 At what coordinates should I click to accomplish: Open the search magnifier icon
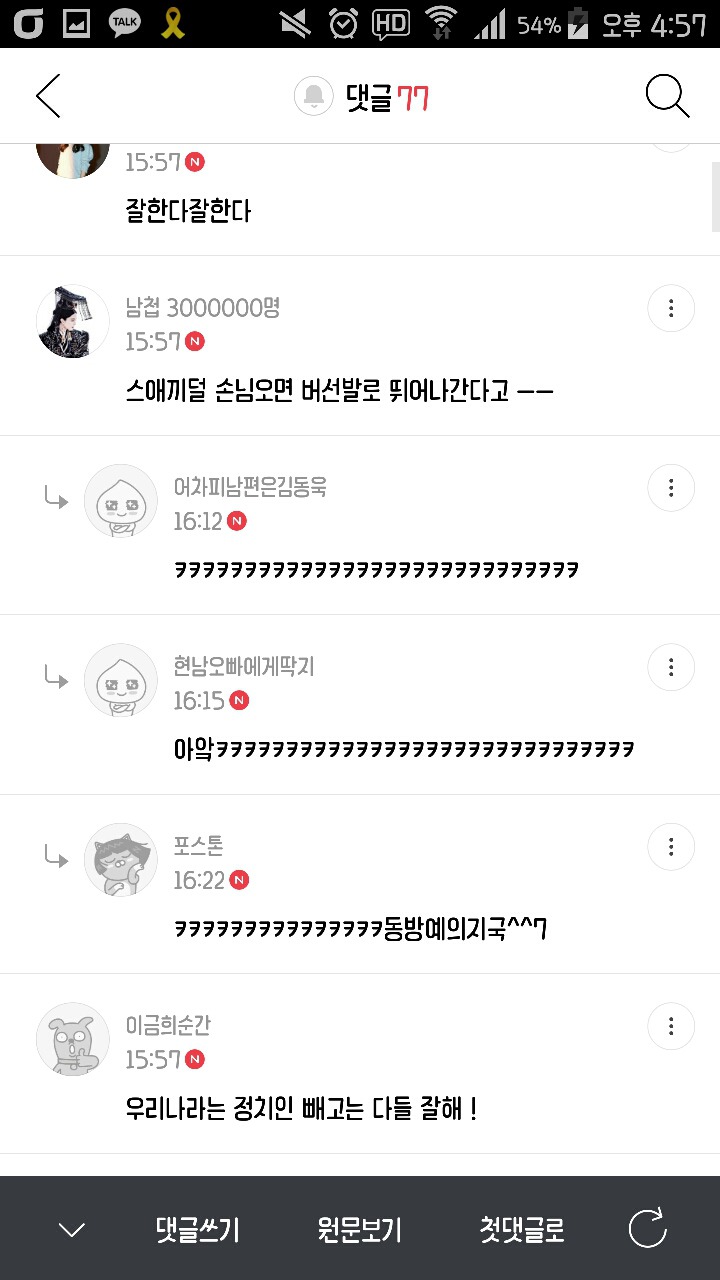667,96
